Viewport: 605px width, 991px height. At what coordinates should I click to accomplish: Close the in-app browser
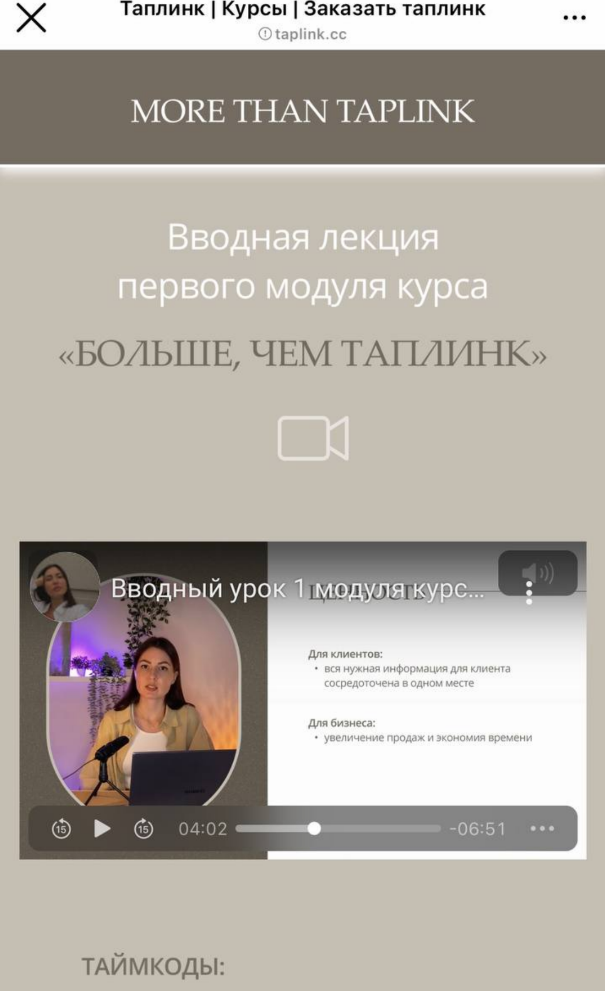[x=31, y=18]
